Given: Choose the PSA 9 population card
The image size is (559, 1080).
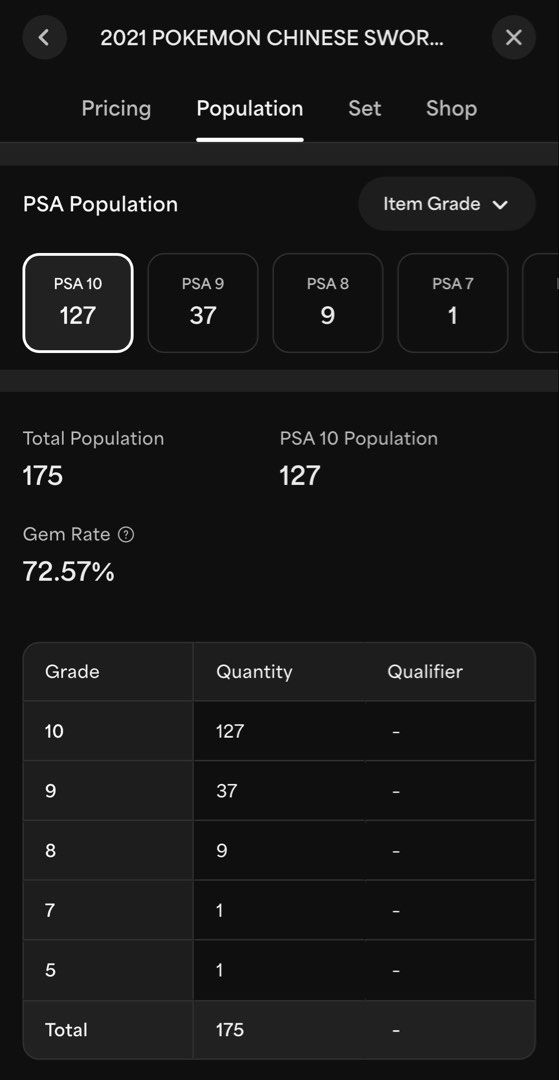Looking at the screenshot, I should (x=203, y=303).
